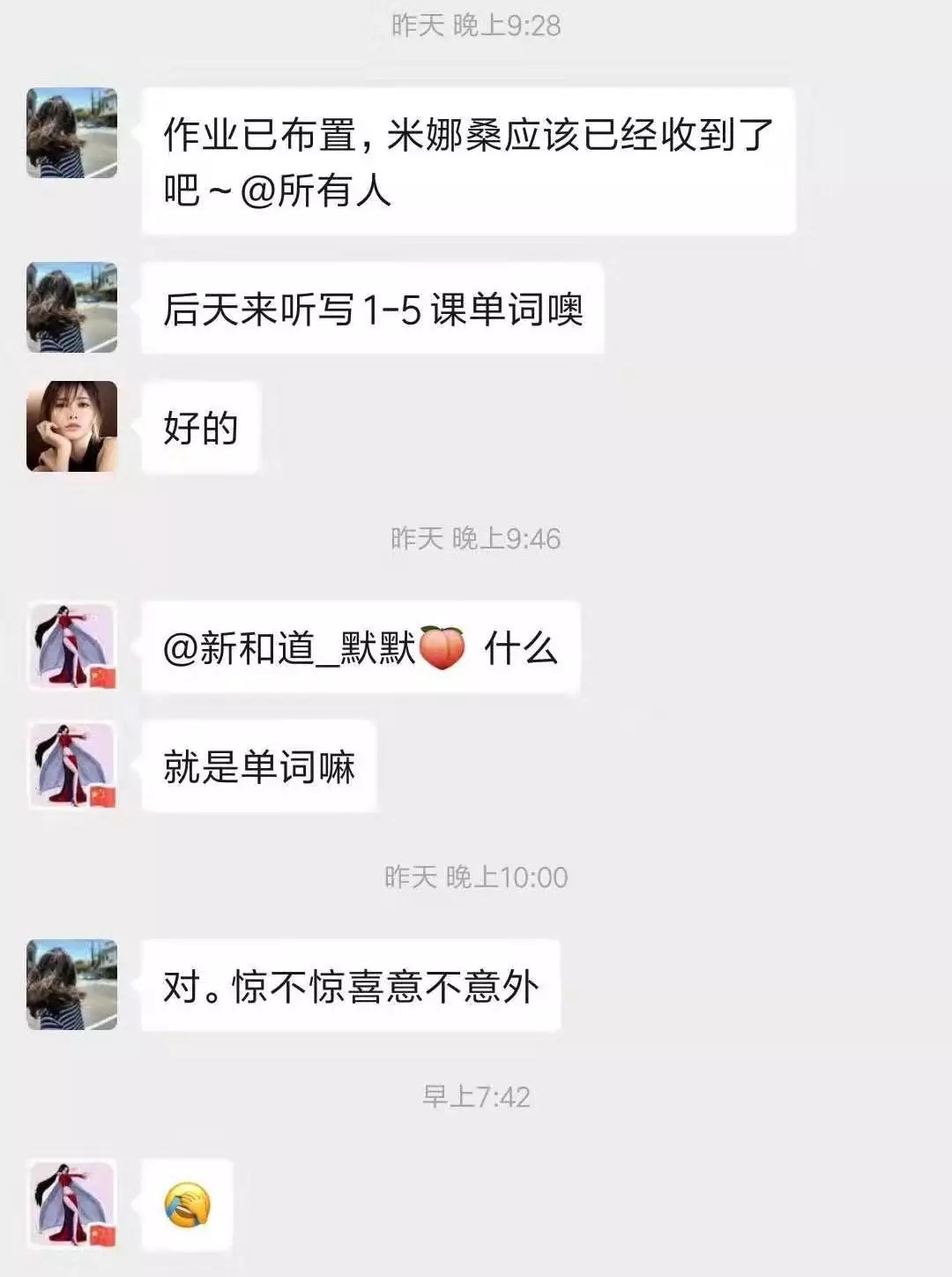The image size is (952, 1277).
Task: Tap avatar beside "@新和道_默默 什么" message
Action: point(72,646)
